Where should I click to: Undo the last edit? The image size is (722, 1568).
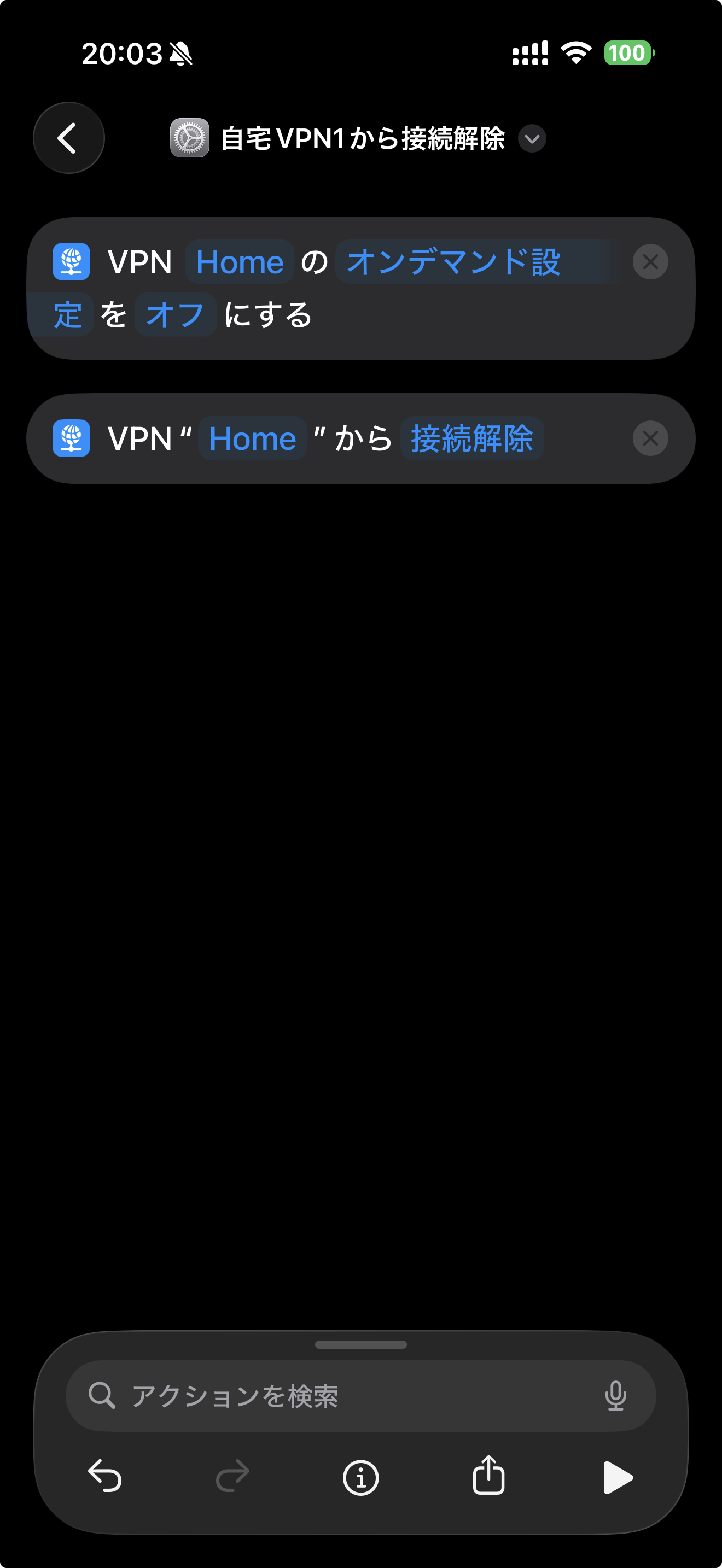click(106, 1477)
